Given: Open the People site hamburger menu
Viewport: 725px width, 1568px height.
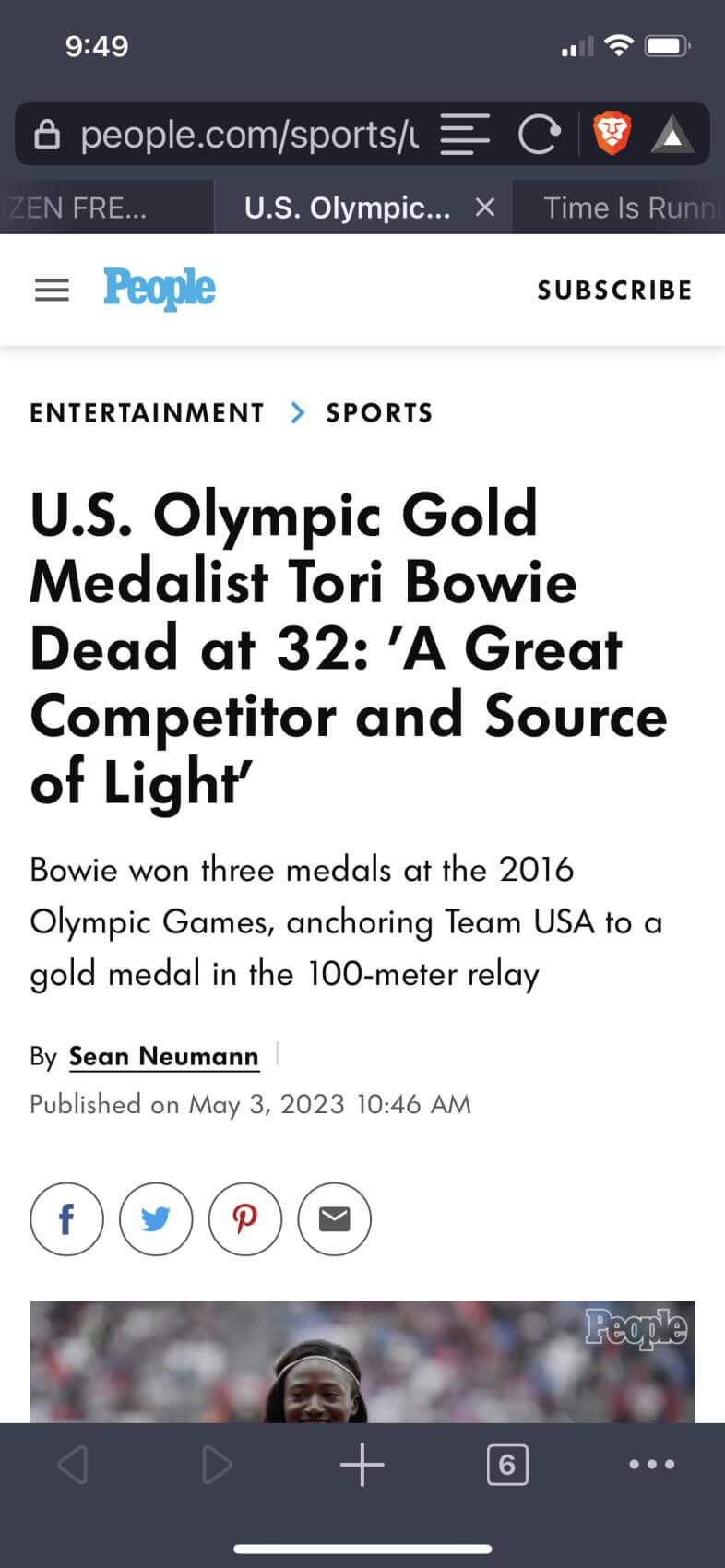Looking at the screenshot, I should pos(52,290).
